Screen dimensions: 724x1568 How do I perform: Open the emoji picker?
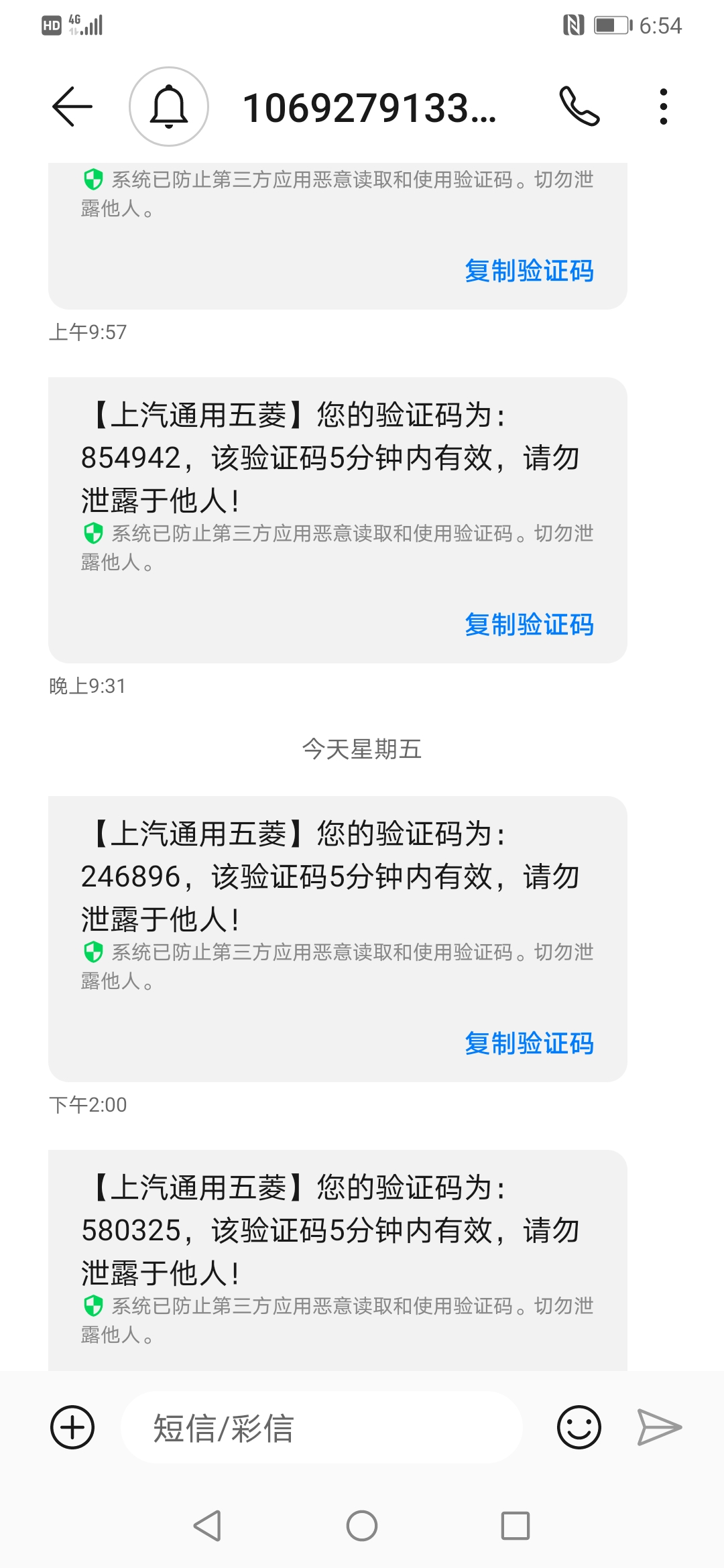tap(579, 1427)
